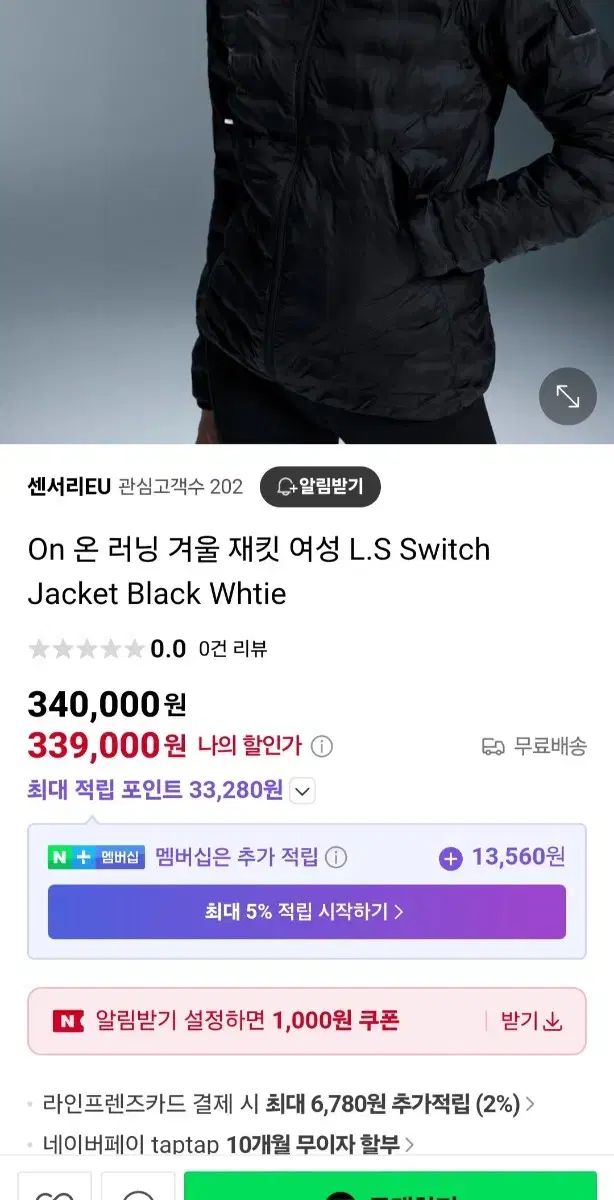This screenshot has height=1200, width=614.
Task: Tap the 알림받기 notification button
Action: [320, 487]
